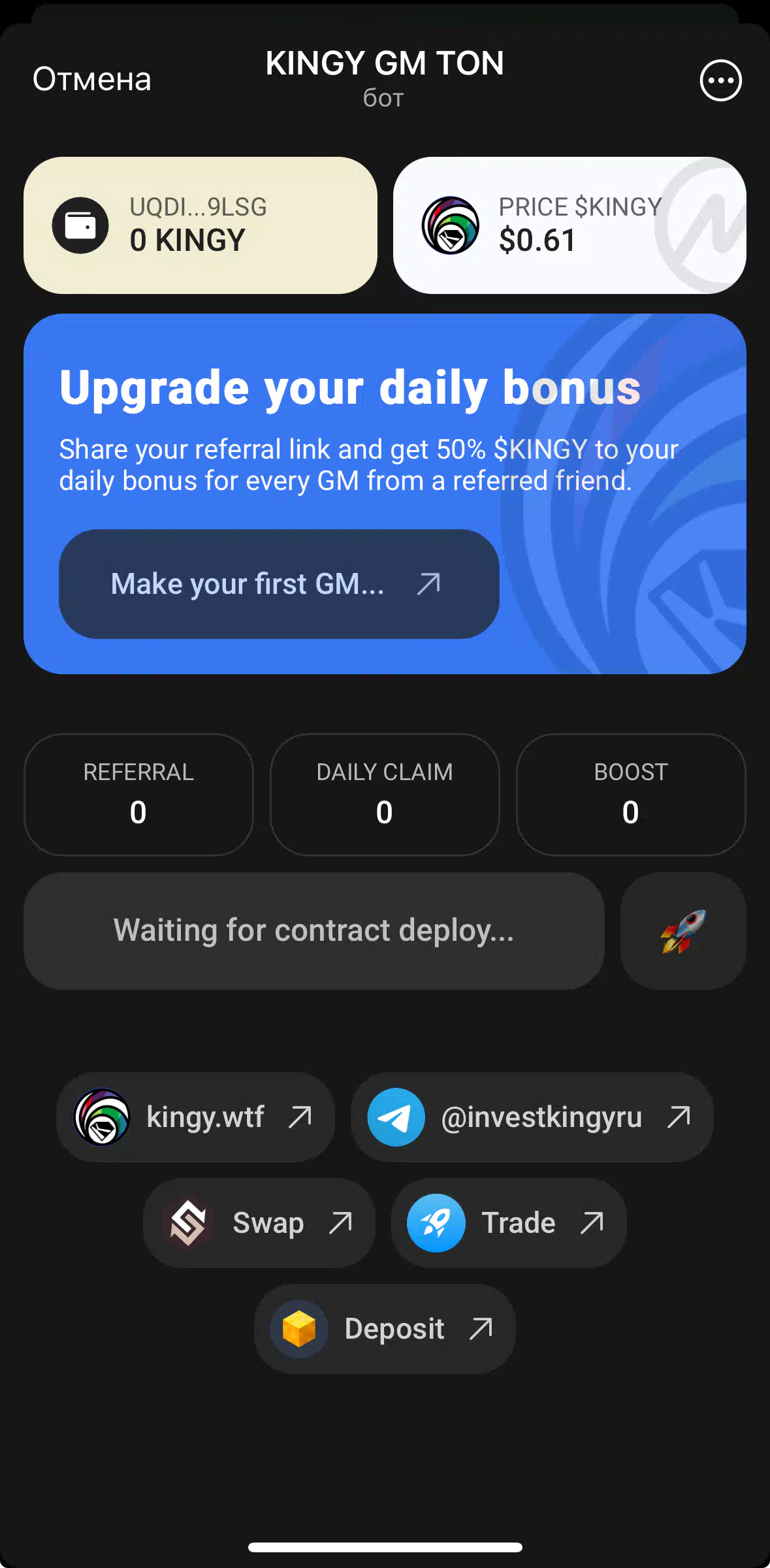The width and height of the screenshot is (770, 1568).
Task: Open the Deposit link
Action: click(x=385, y=1328)
